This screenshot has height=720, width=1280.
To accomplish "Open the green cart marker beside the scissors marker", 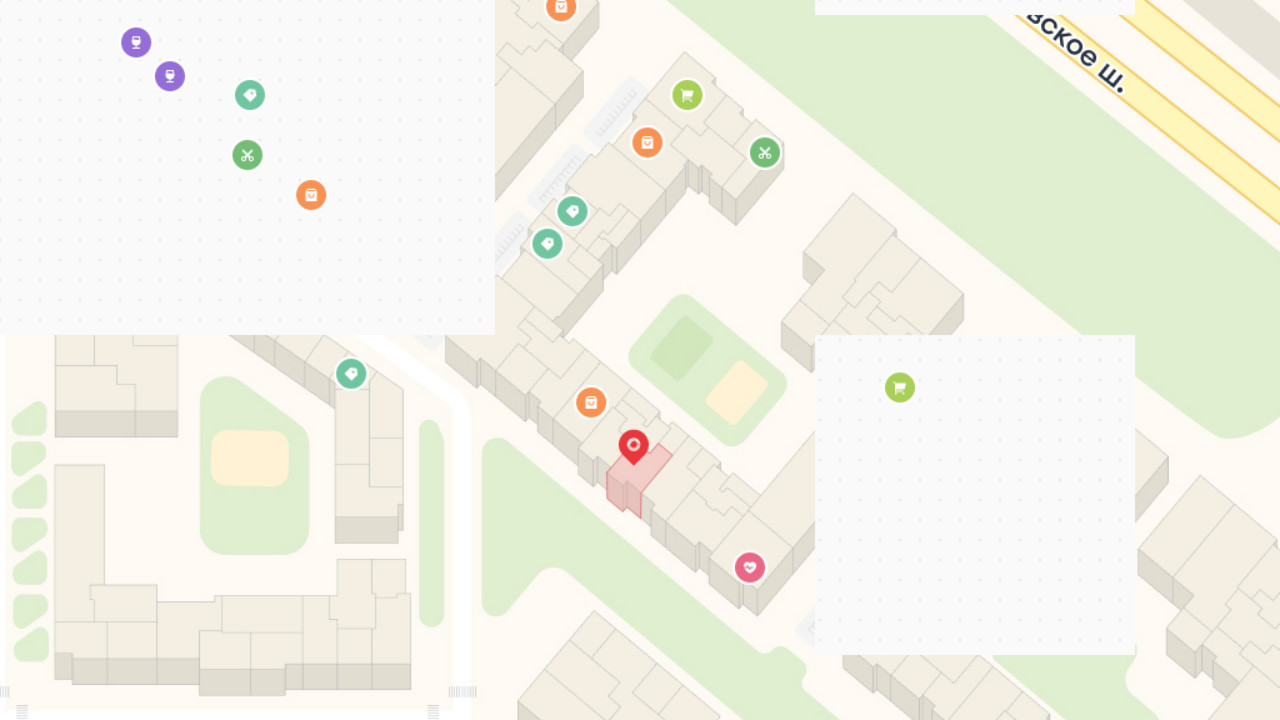I will (x=687, y=96).
